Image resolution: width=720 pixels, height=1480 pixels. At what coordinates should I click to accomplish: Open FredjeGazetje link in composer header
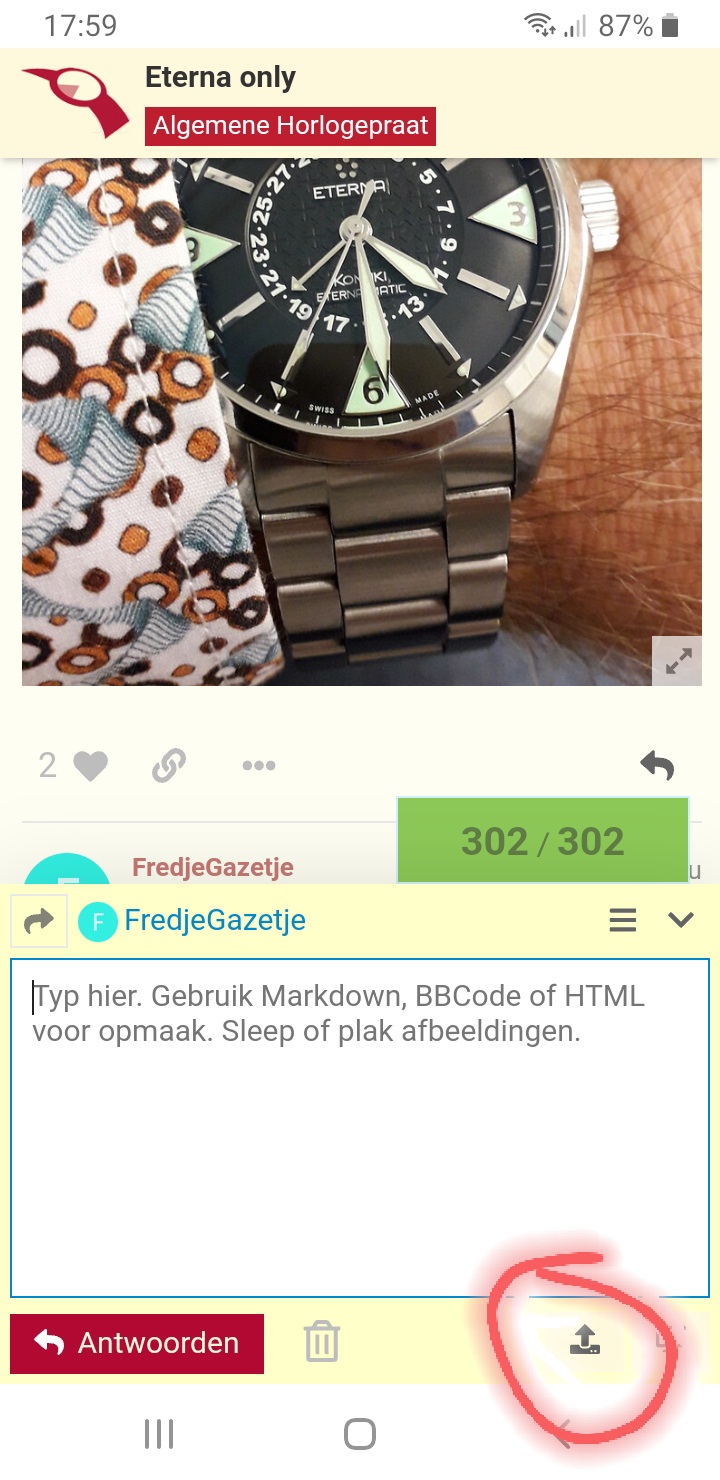[x=215, y=920]
